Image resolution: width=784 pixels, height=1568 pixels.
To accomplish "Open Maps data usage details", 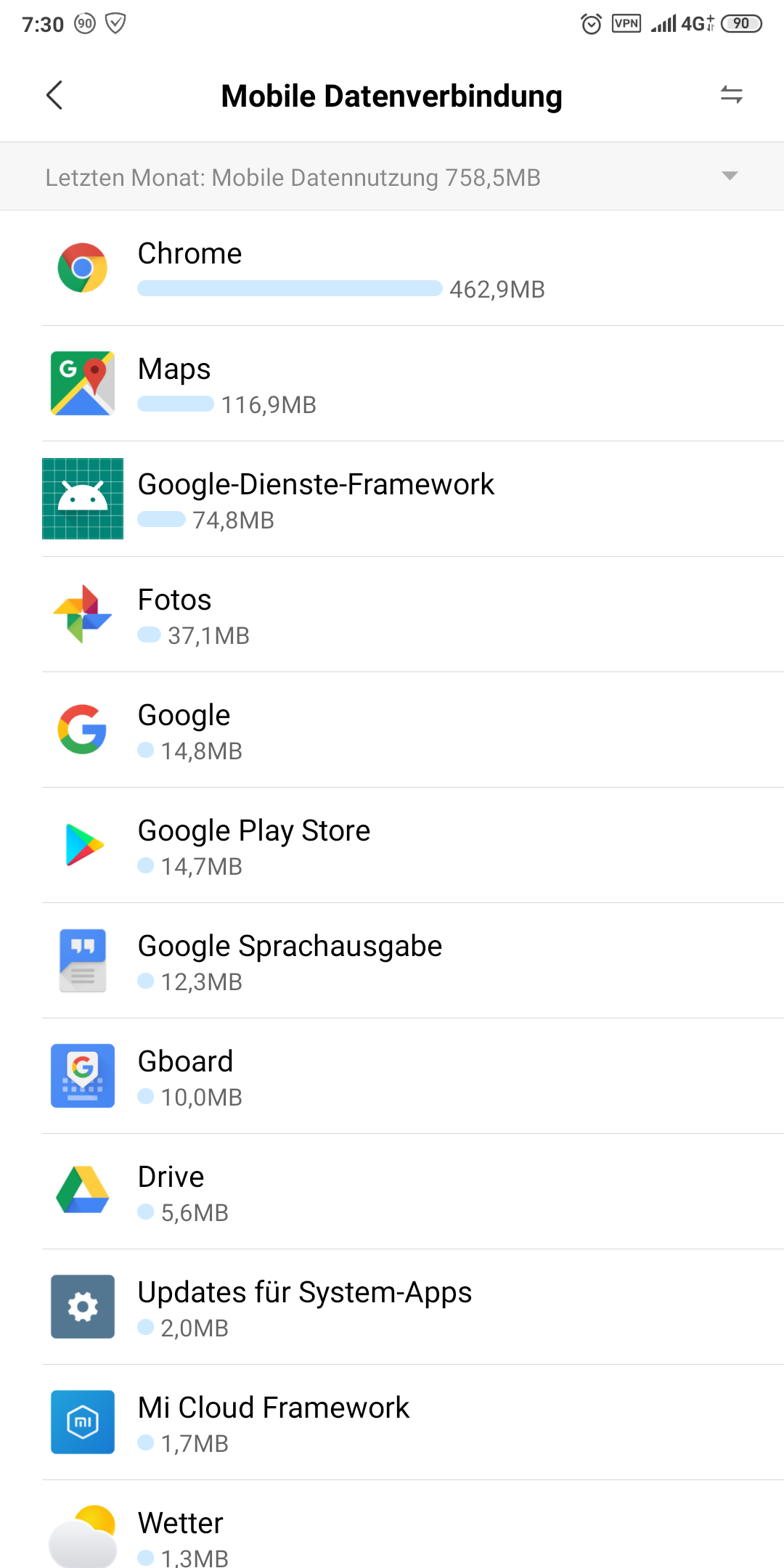I will point(392,384).
